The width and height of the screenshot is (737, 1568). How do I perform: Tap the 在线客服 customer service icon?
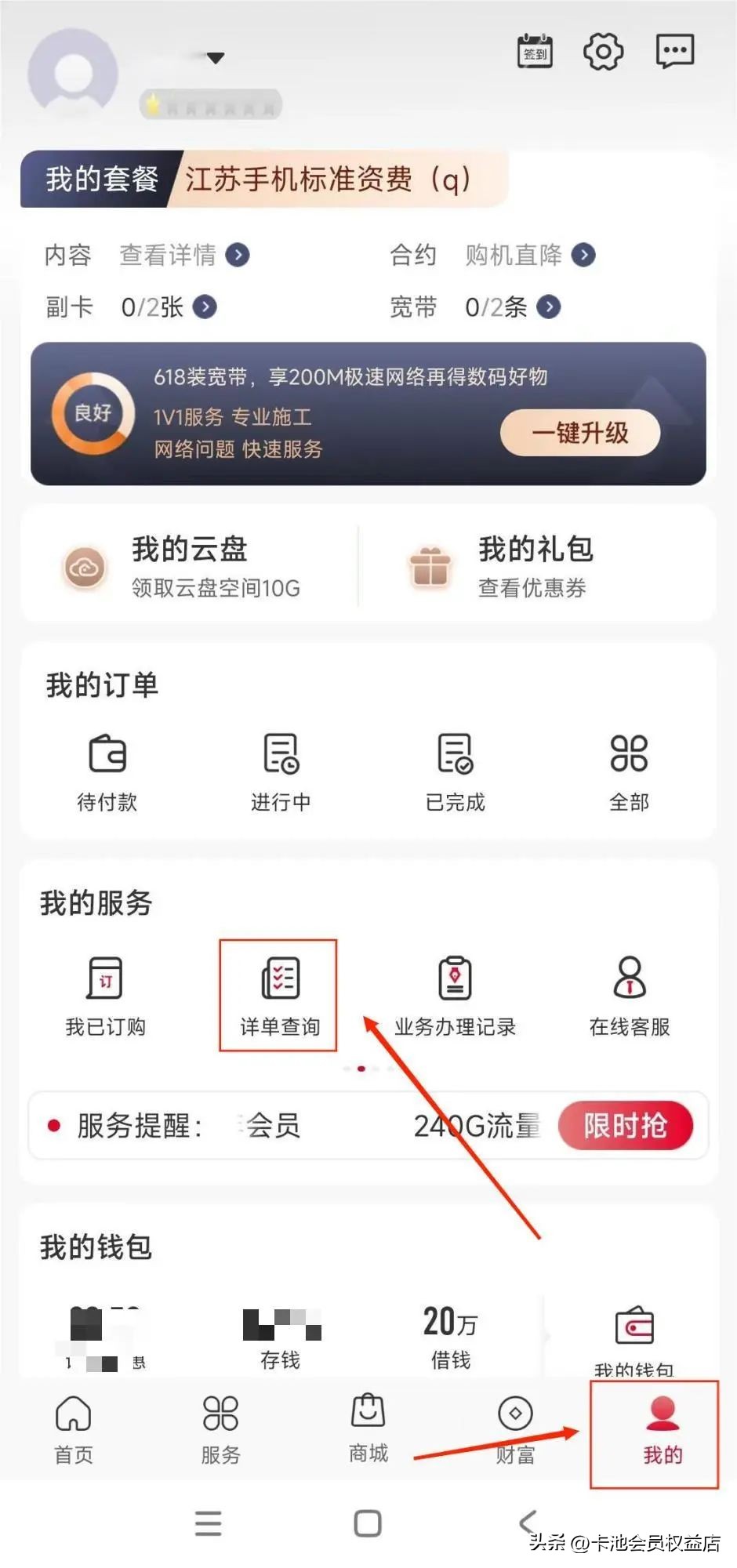(627, 980)
